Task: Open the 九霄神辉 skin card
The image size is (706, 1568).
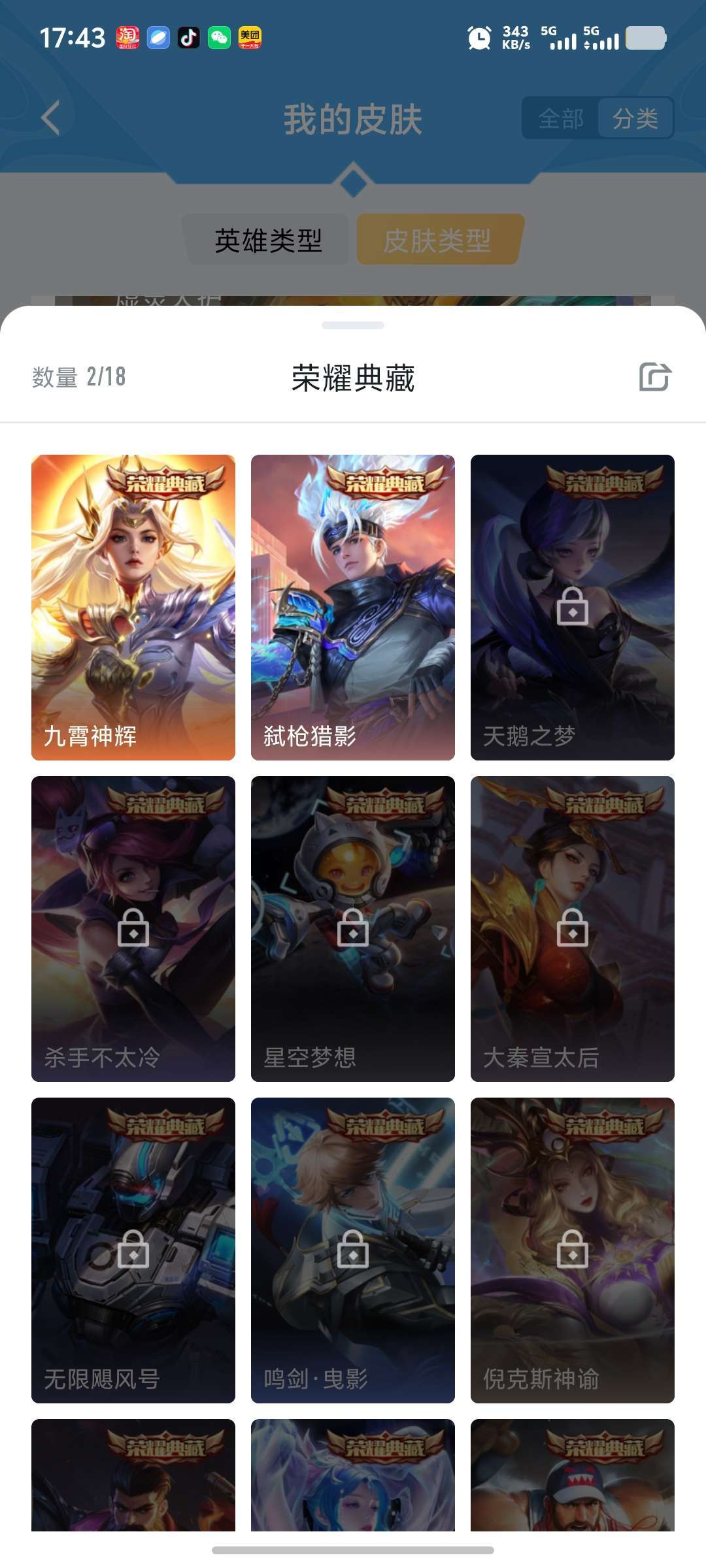Action: click(x=133, y=608)
